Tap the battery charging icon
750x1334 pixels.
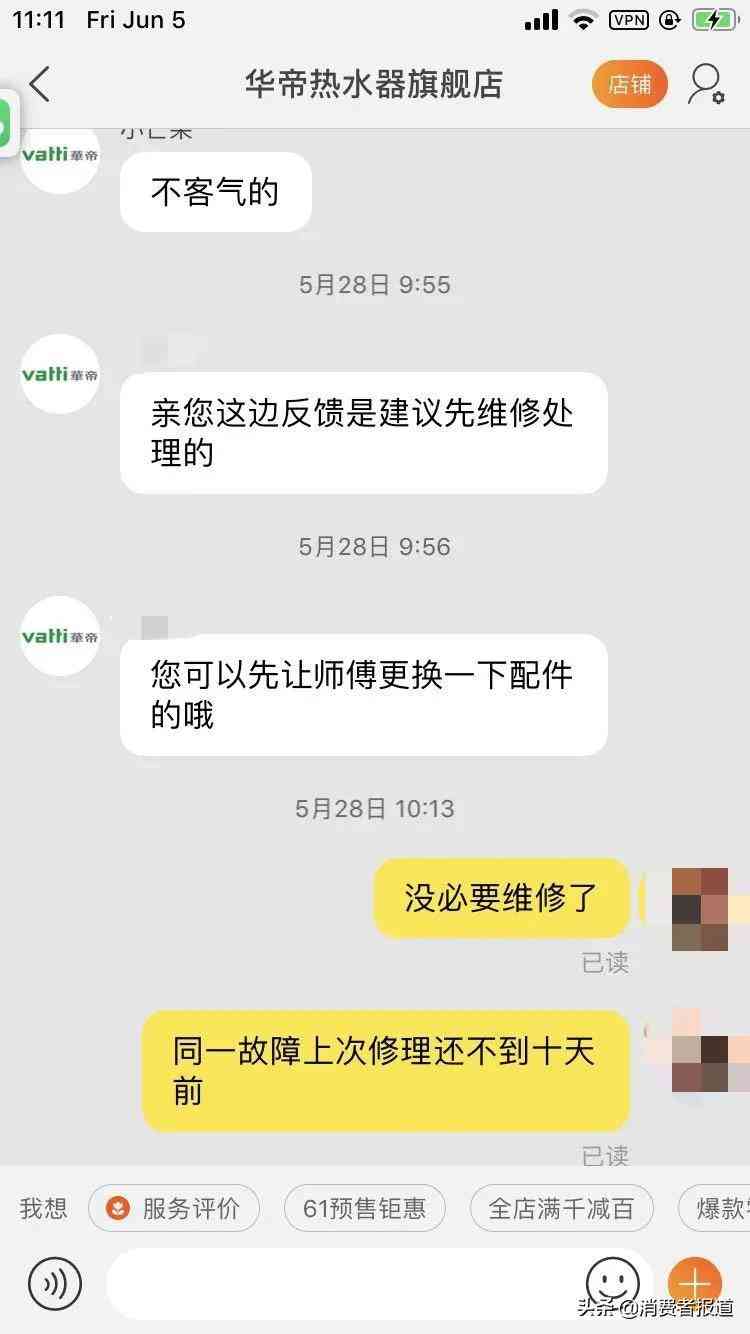(714, 18)
